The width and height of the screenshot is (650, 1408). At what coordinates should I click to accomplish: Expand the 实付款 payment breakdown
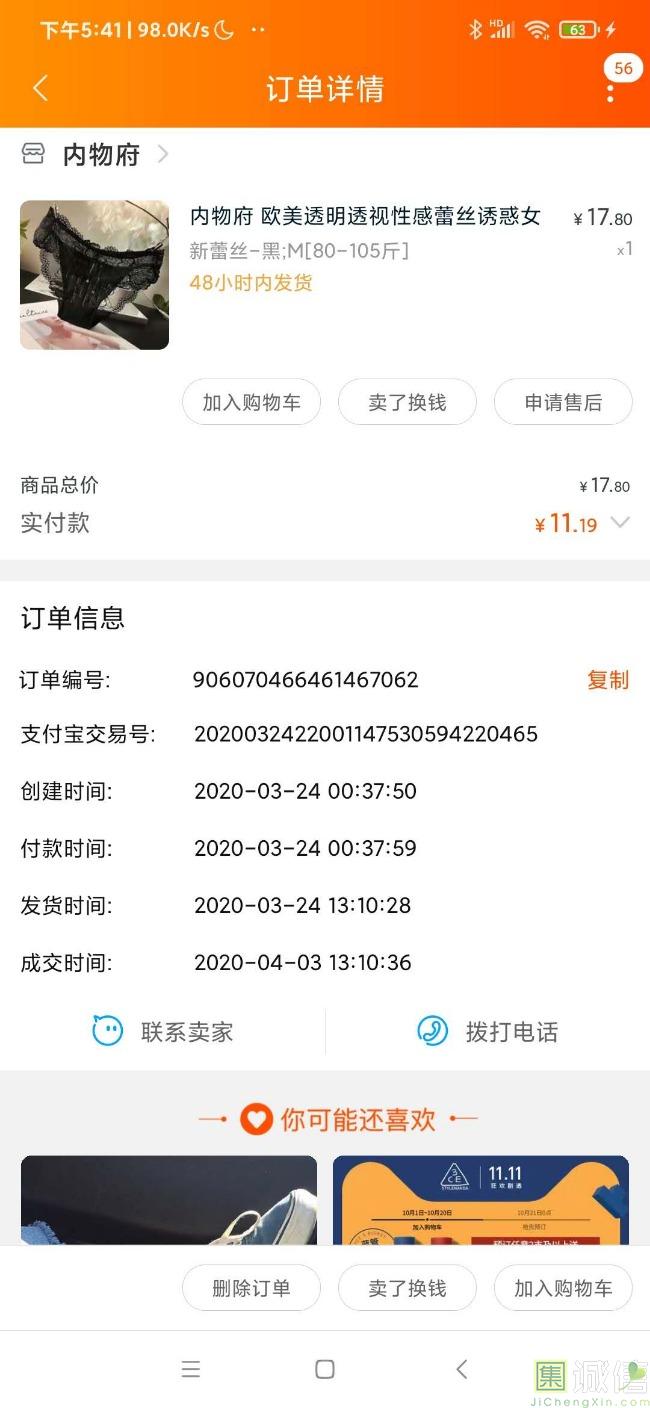click(620, 522)
